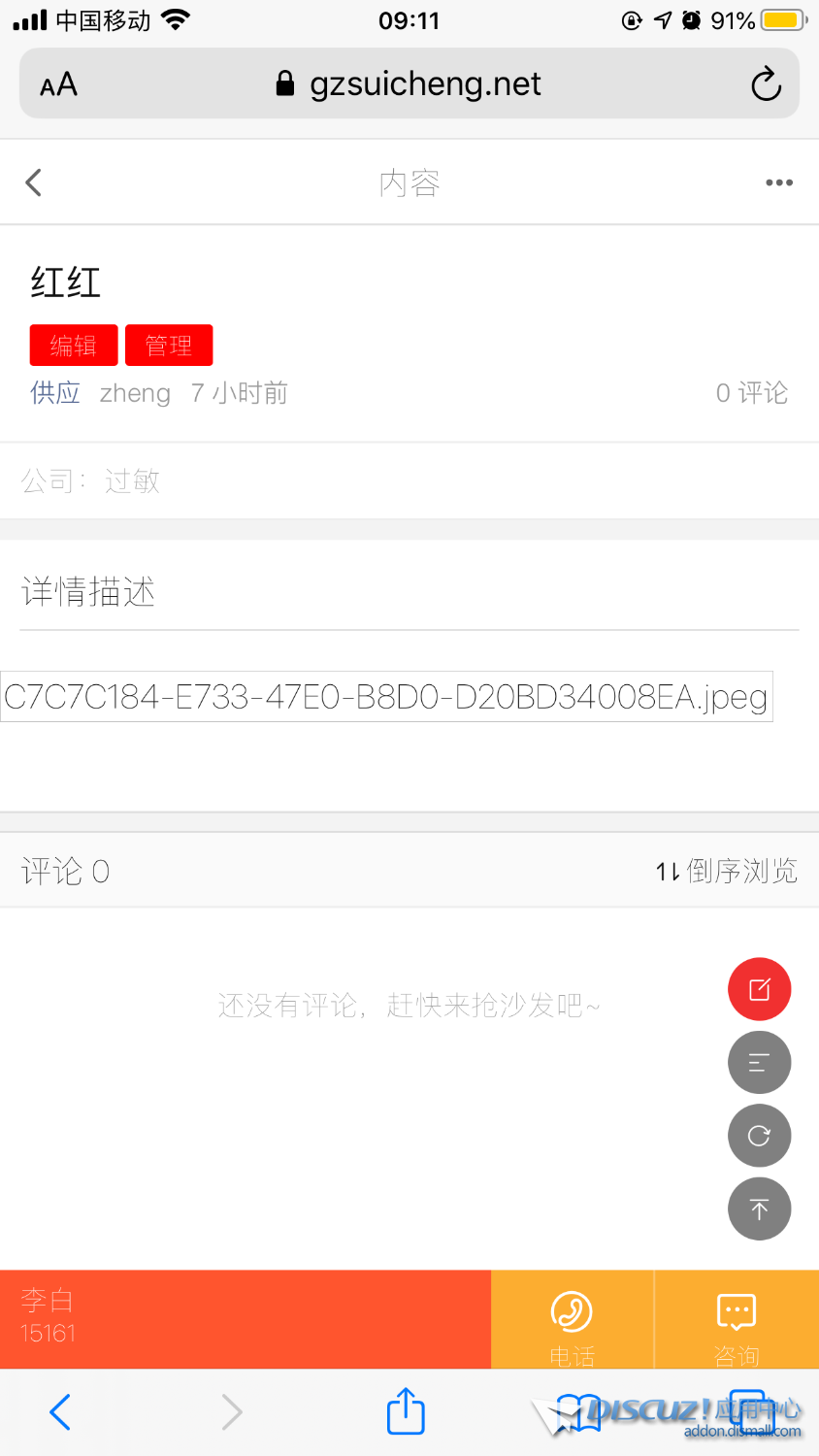Call the contact via 电话
Viewport: 819px width, 1456px height.
click(x=572, y=1320)
